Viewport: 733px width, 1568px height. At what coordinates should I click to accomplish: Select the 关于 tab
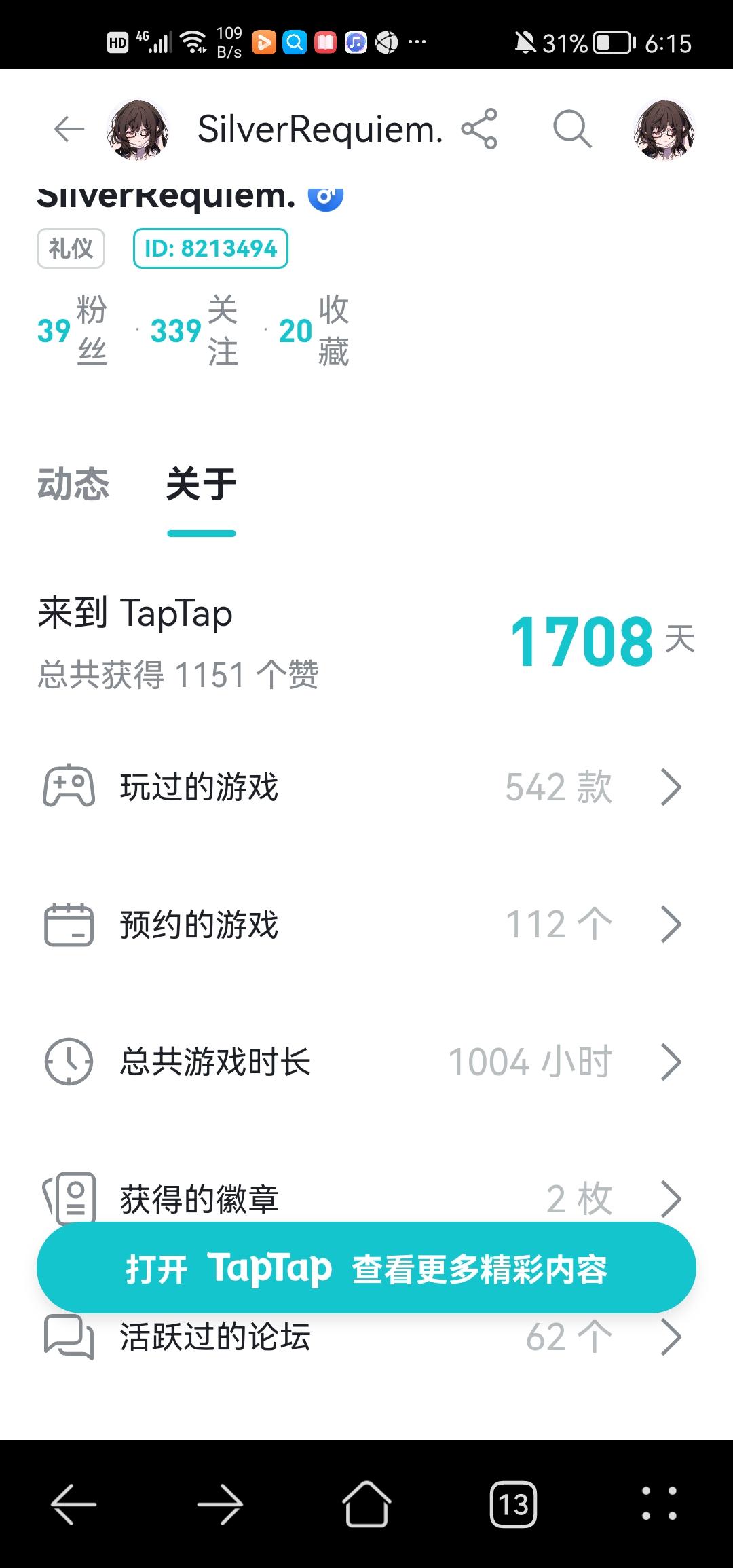(202, 482)
